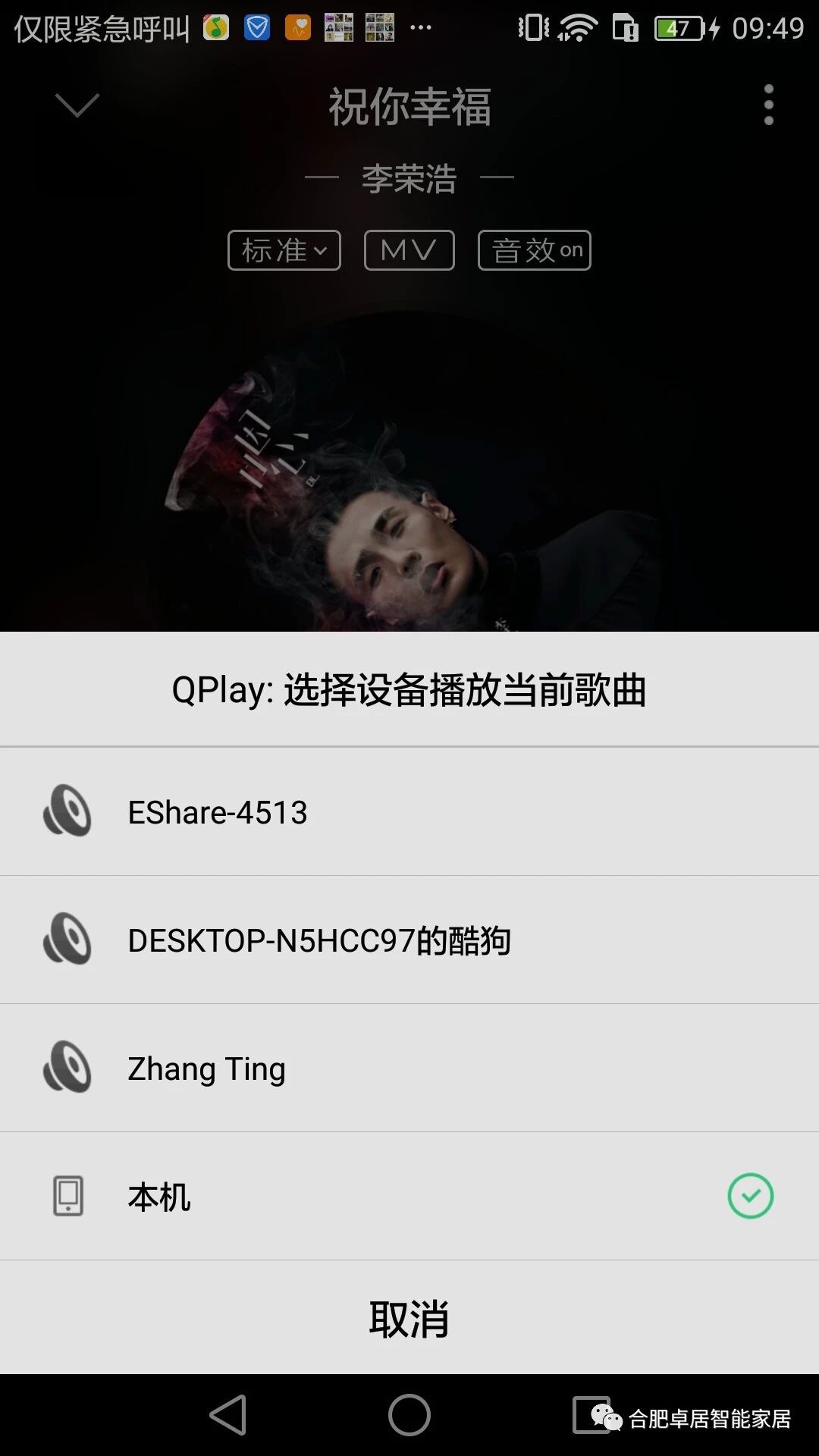Screen dimensions: 819x1456
Task: Open the 标准 audio quality dropdown
Action: pyautogui.click(x=283, y=250)
